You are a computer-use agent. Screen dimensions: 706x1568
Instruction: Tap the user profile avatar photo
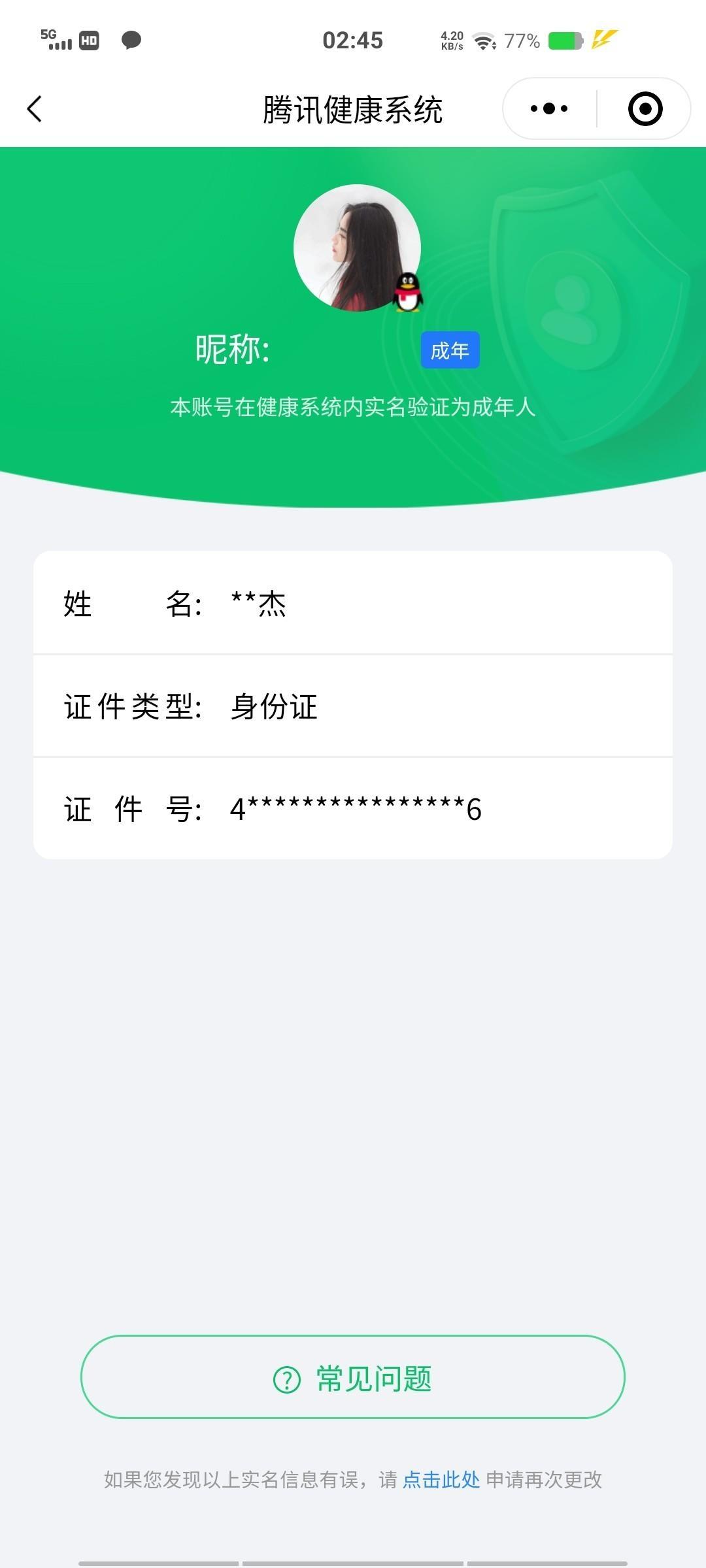click(357, 248)
